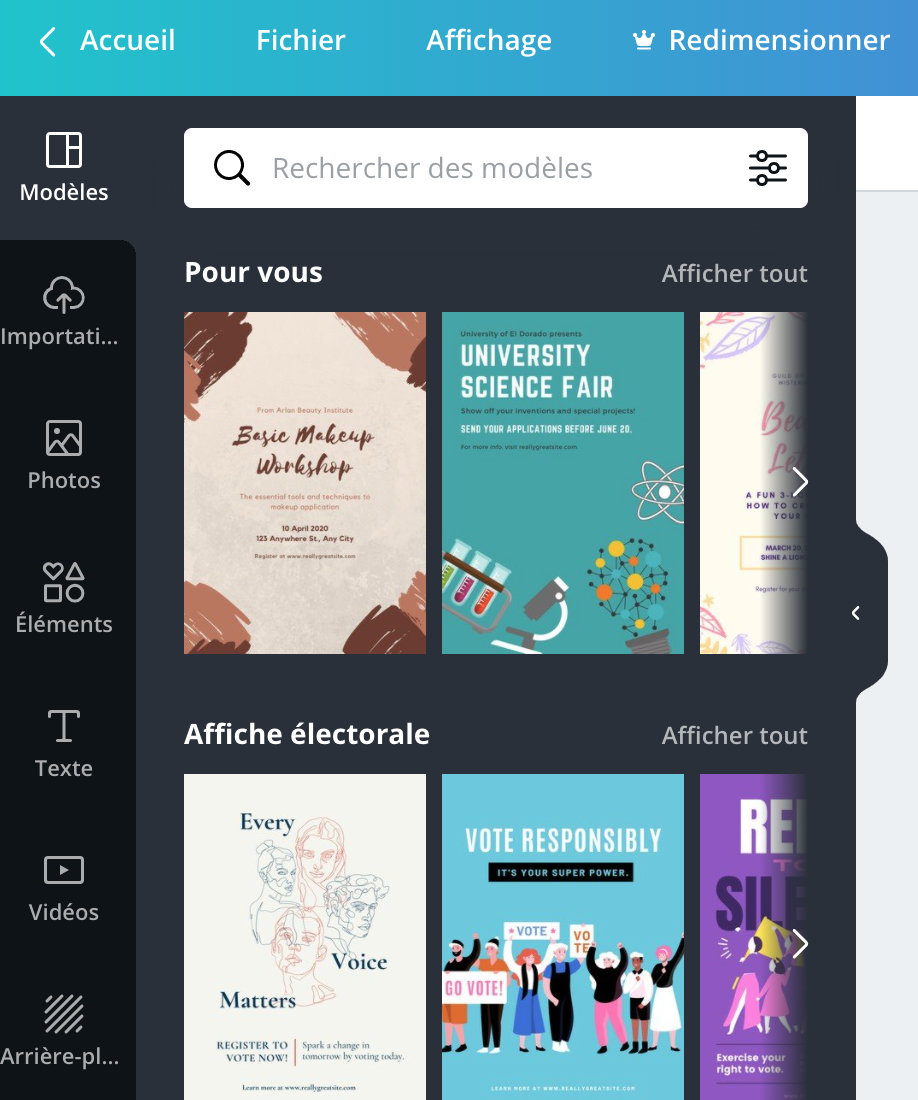This screenshot has height=1100, width=918.
Task: Open the Fichier menu
Action: click(300, 41)
